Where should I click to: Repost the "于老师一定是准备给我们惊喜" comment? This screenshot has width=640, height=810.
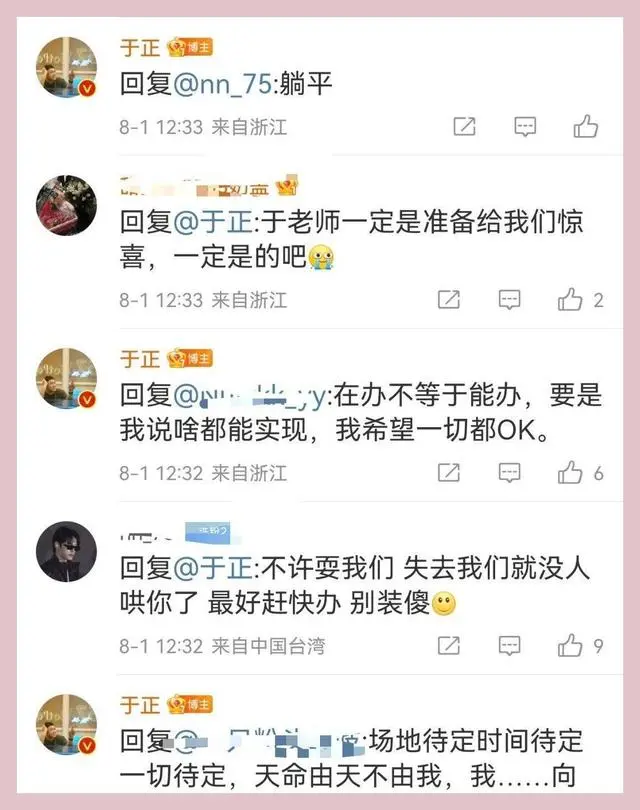448,300
